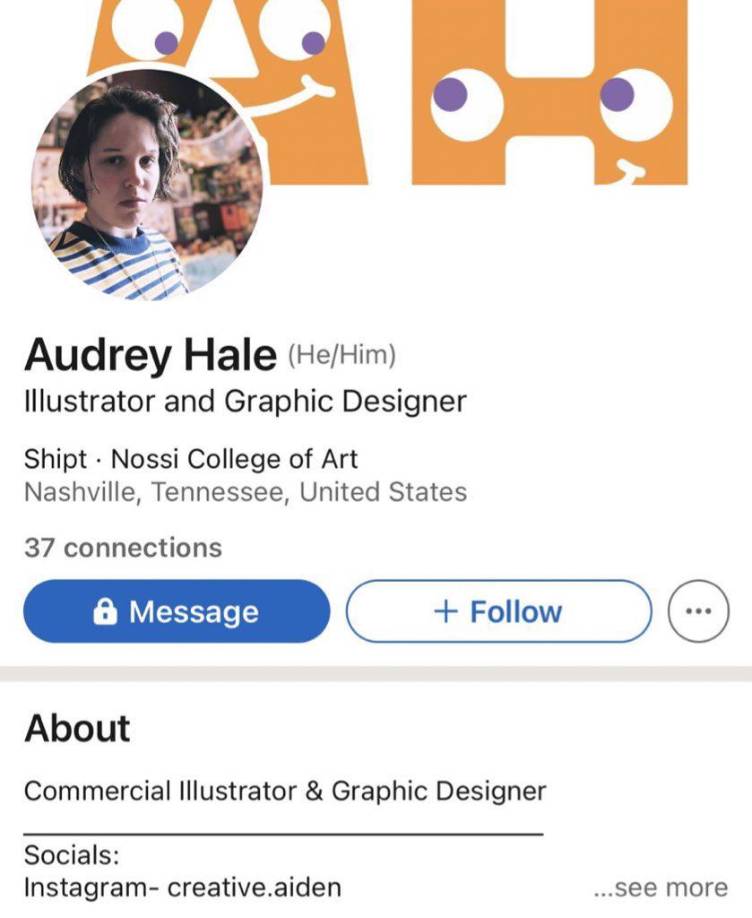View the profile photo
Image resolution: width=752 pixels, height=918 pixels.
coord(147,183)
